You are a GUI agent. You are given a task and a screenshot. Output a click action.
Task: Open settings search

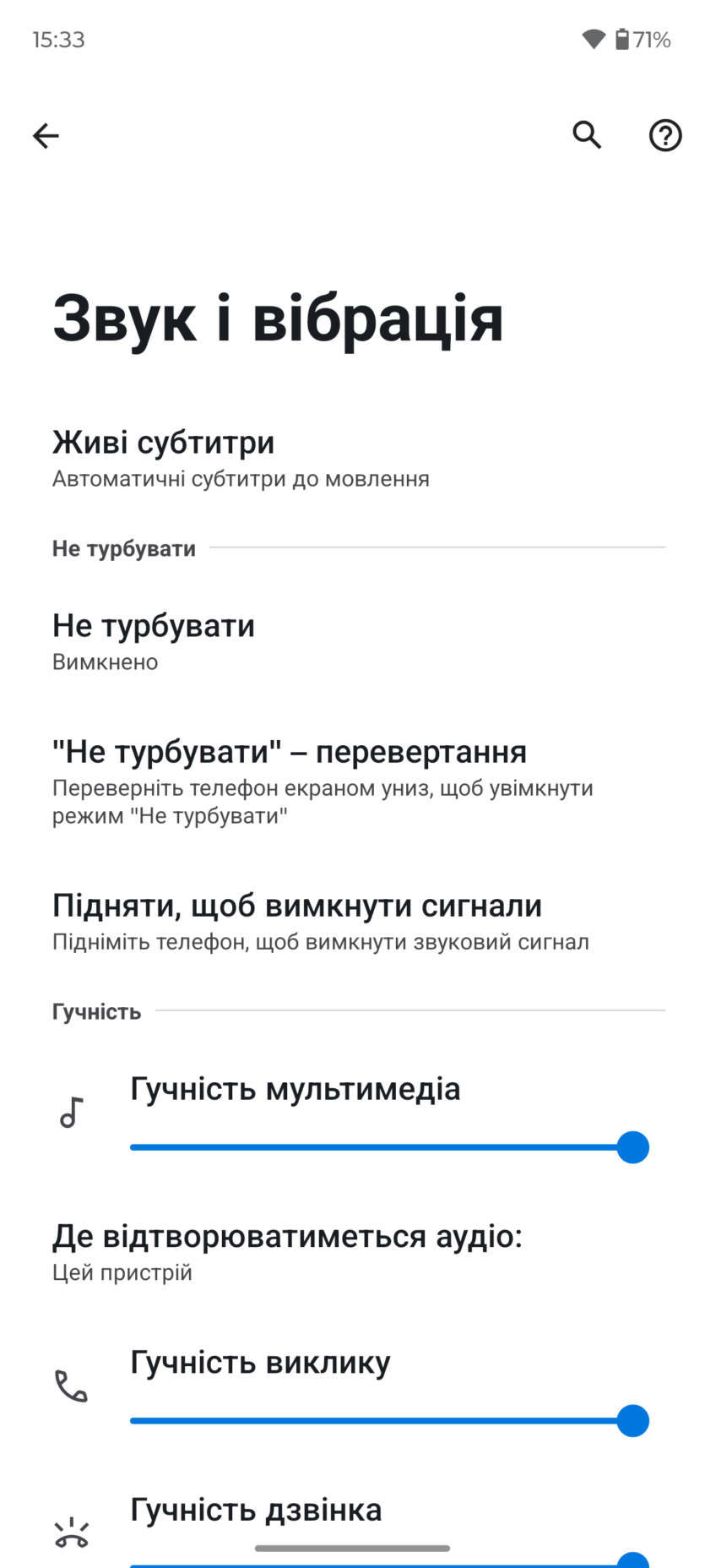tap(587, 135)
